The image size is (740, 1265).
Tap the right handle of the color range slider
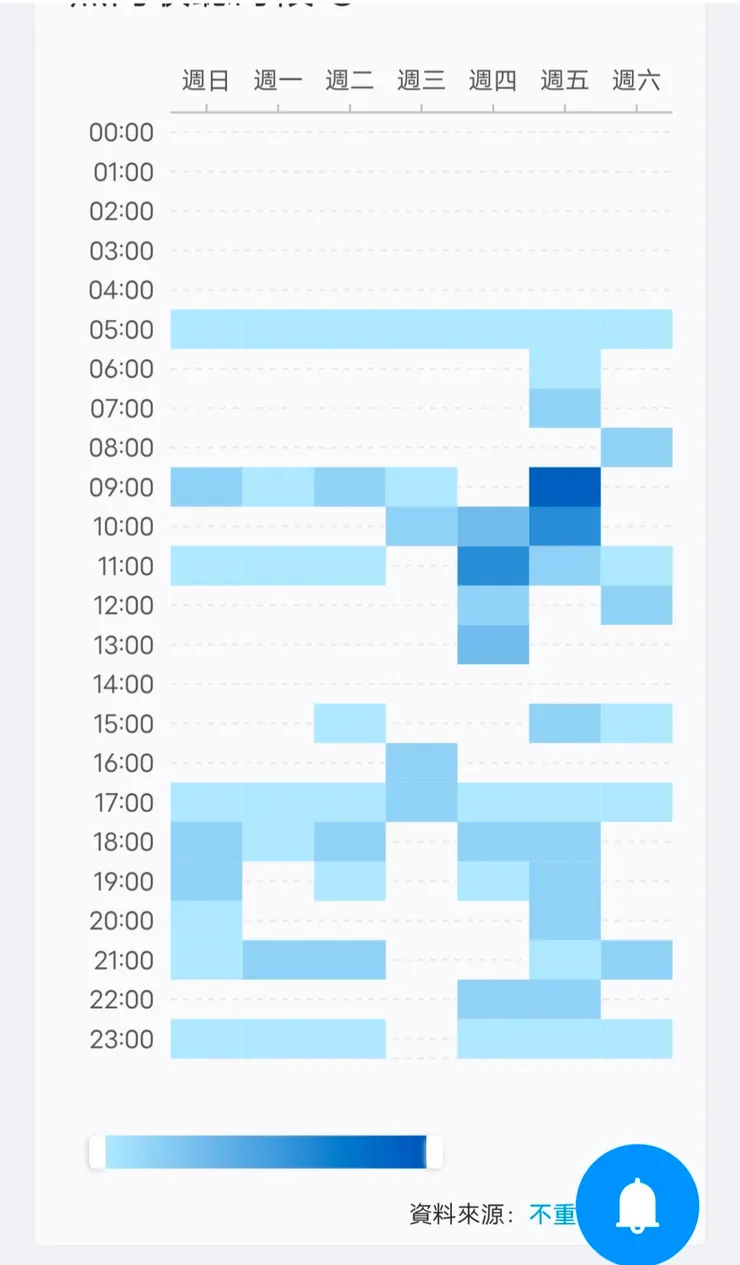coord(434,1152)
